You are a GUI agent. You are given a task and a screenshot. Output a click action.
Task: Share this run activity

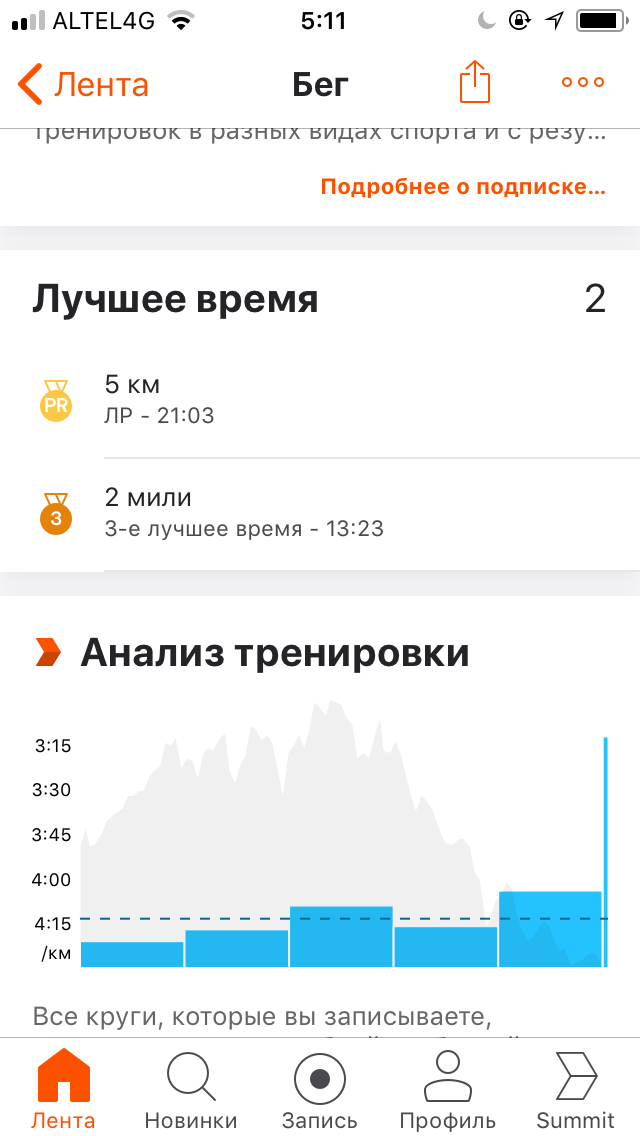click(475, 83)
